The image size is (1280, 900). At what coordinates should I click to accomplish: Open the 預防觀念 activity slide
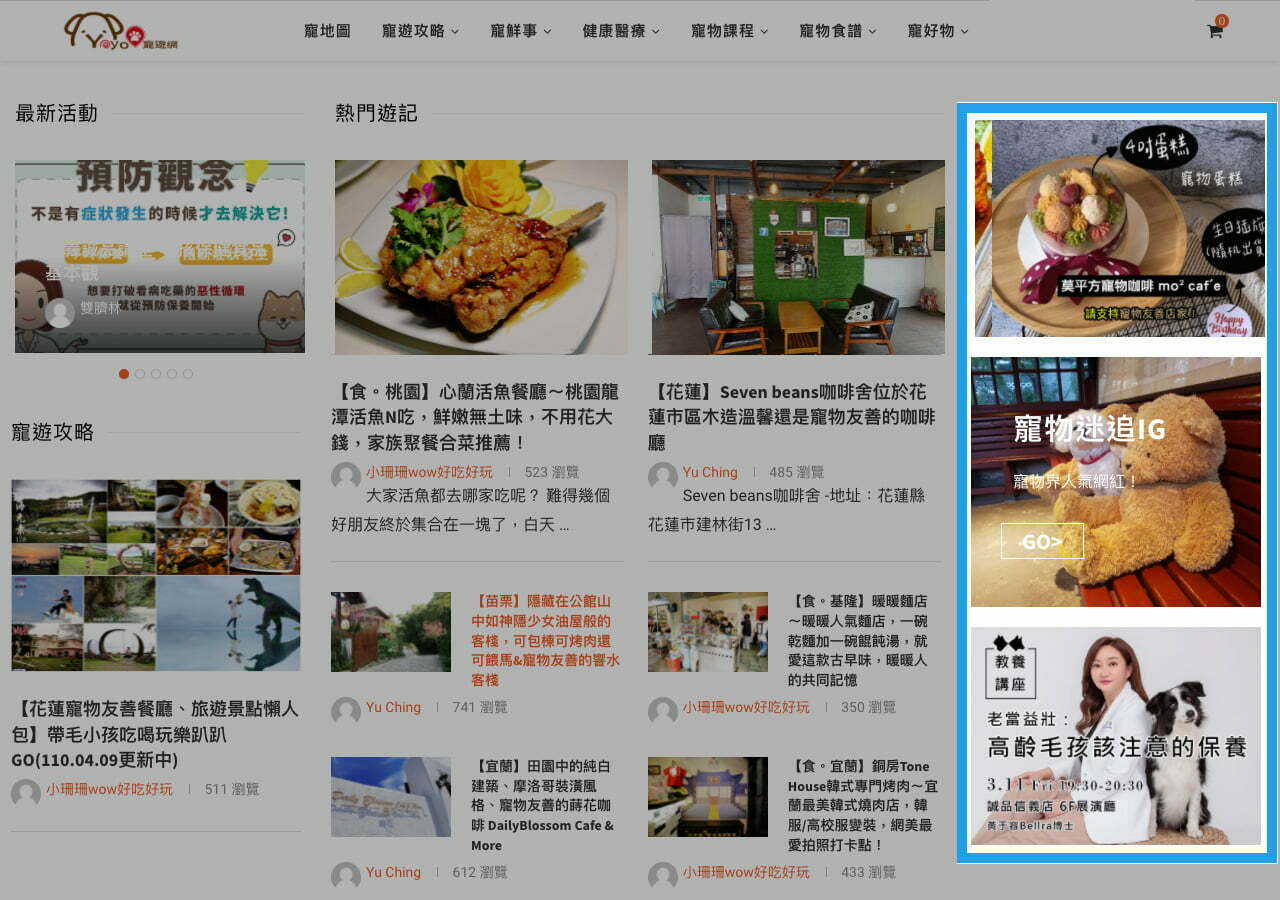(160, 256)
